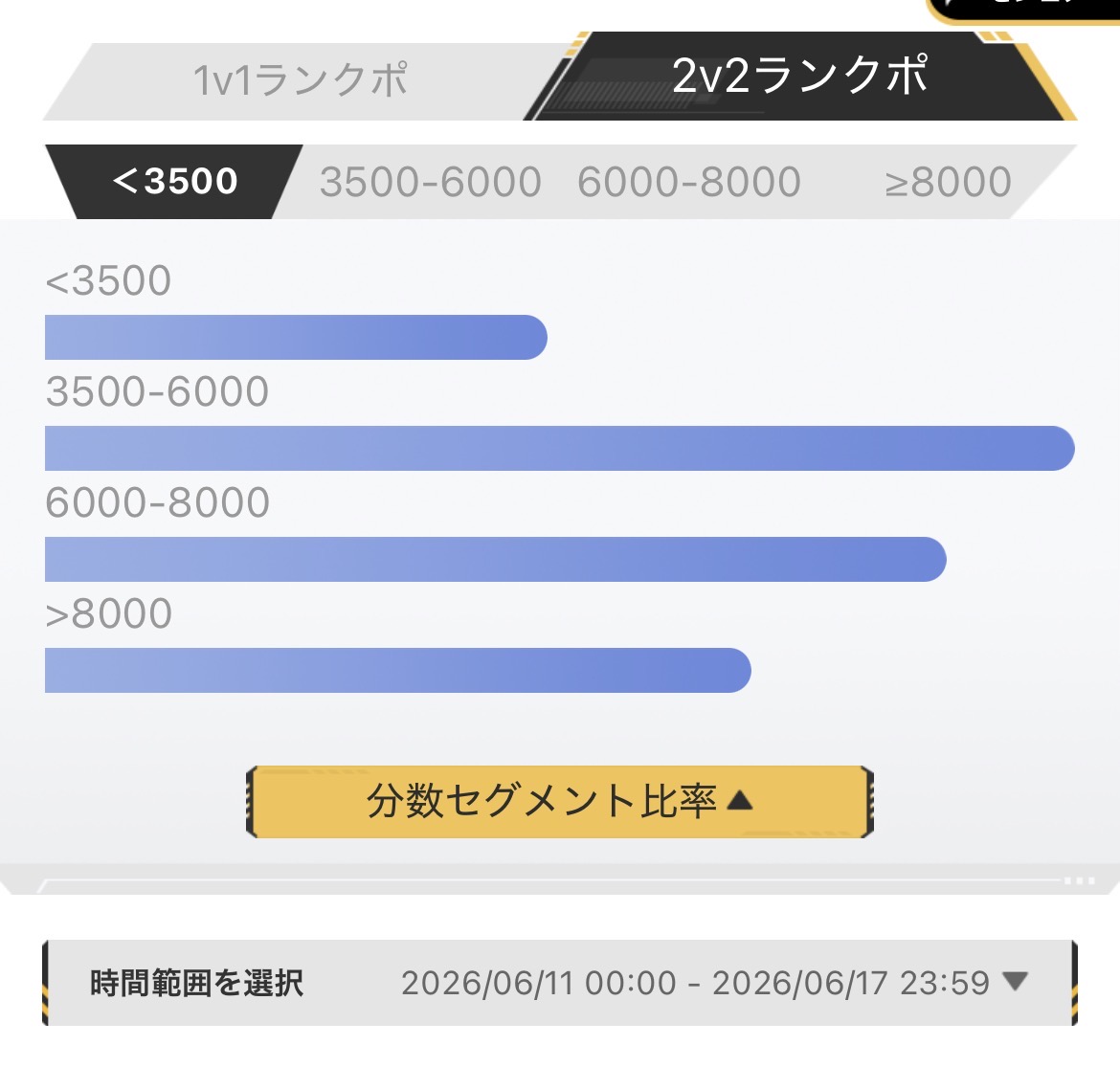
Task: Switch to the 1v1ランクポ tab
Action: tap(300, 80)
